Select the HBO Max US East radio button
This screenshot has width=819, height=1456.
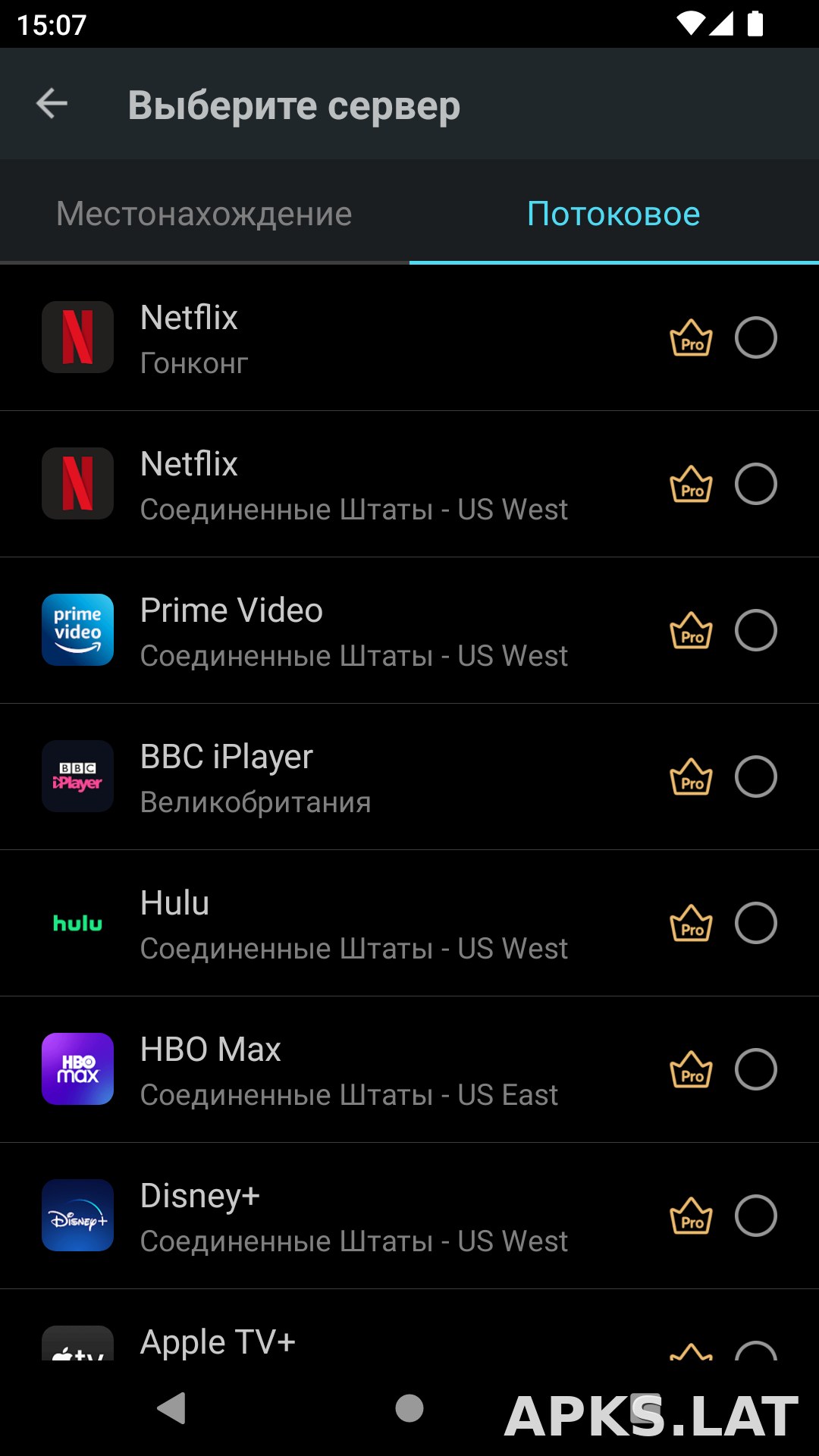pyautogui.click(x=756, y=1069)
